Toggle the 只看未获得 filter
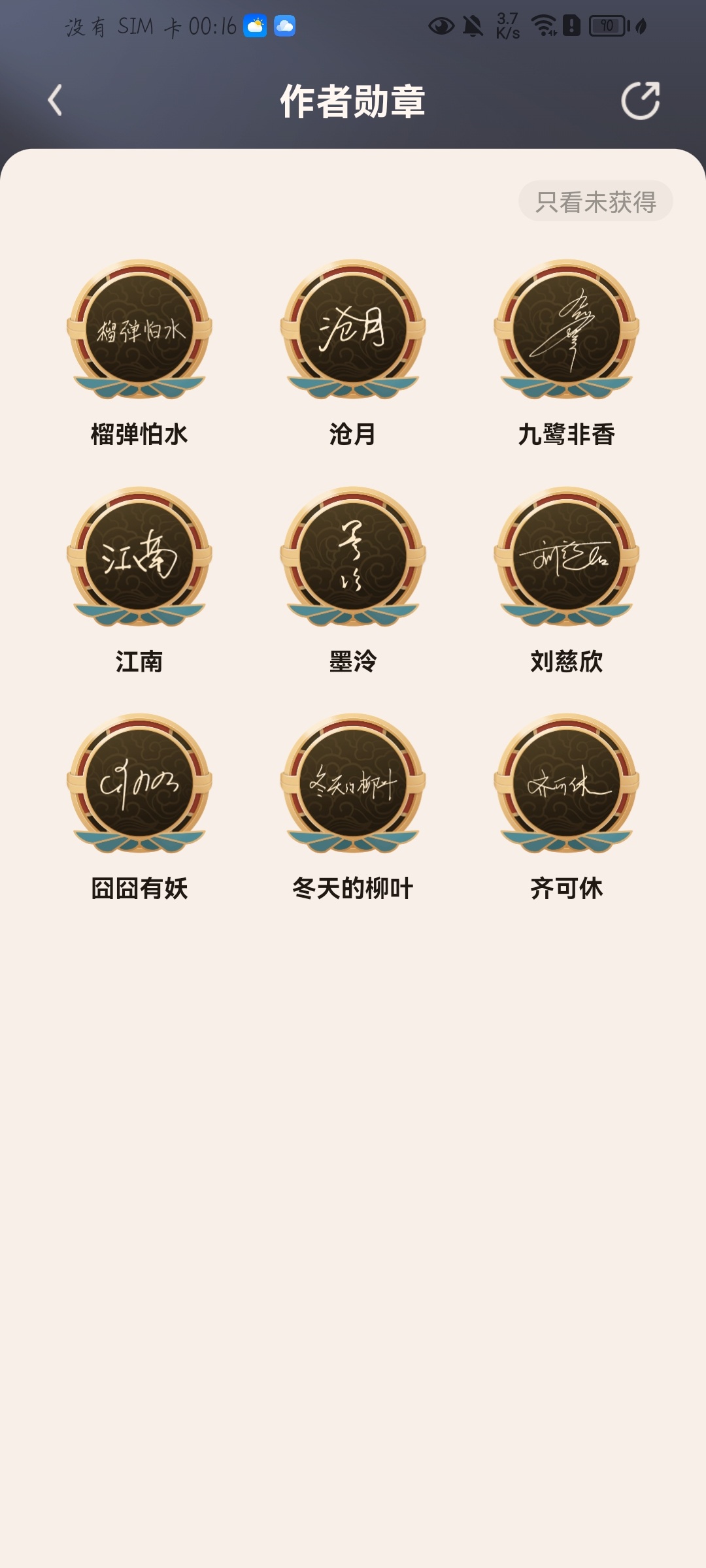The width and height of the screenshot is (706, 1568). pyautogui.click(x=596, y=201)
